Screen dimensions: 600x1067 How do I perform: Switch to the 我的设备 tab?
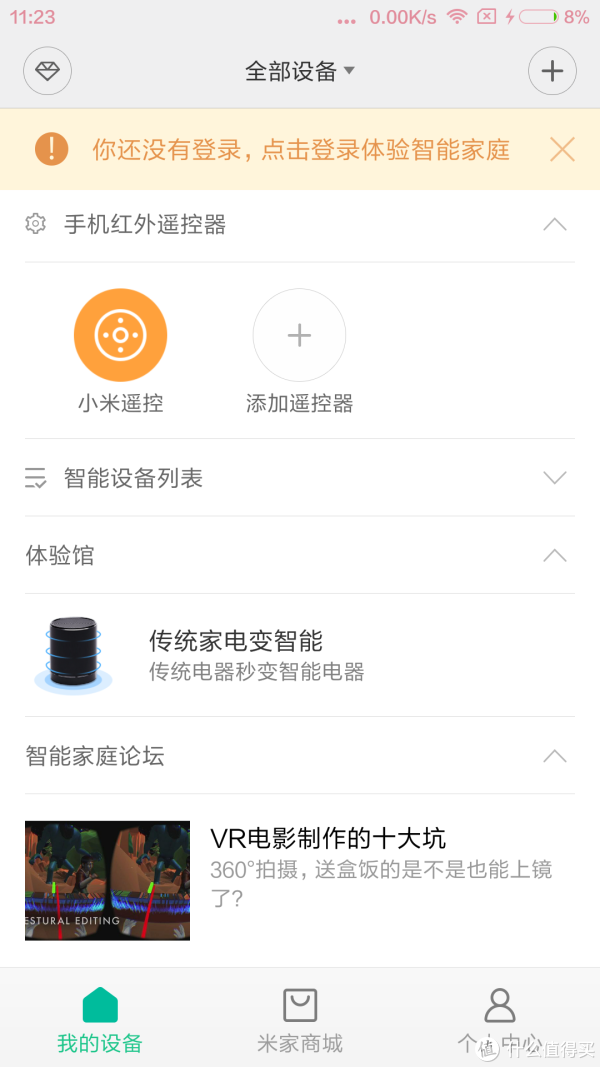coord(100,1018)
